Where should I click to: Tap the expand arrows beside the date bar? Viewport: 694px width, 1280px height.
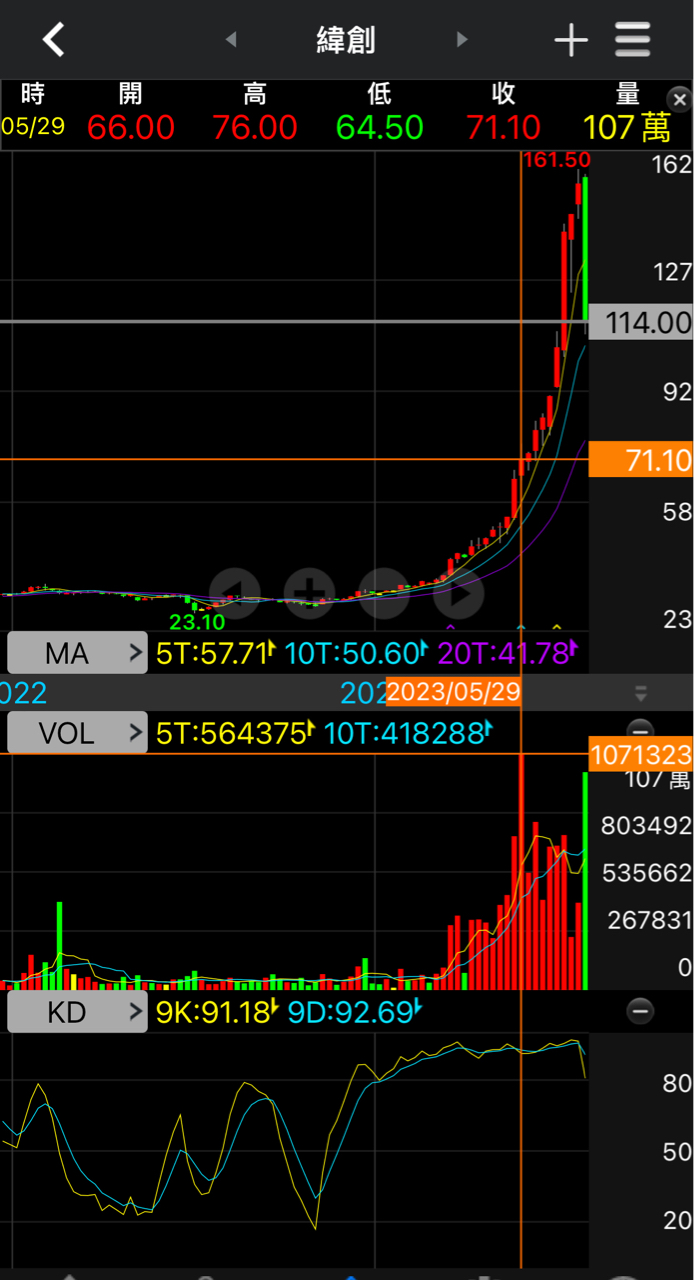(641, 693)
